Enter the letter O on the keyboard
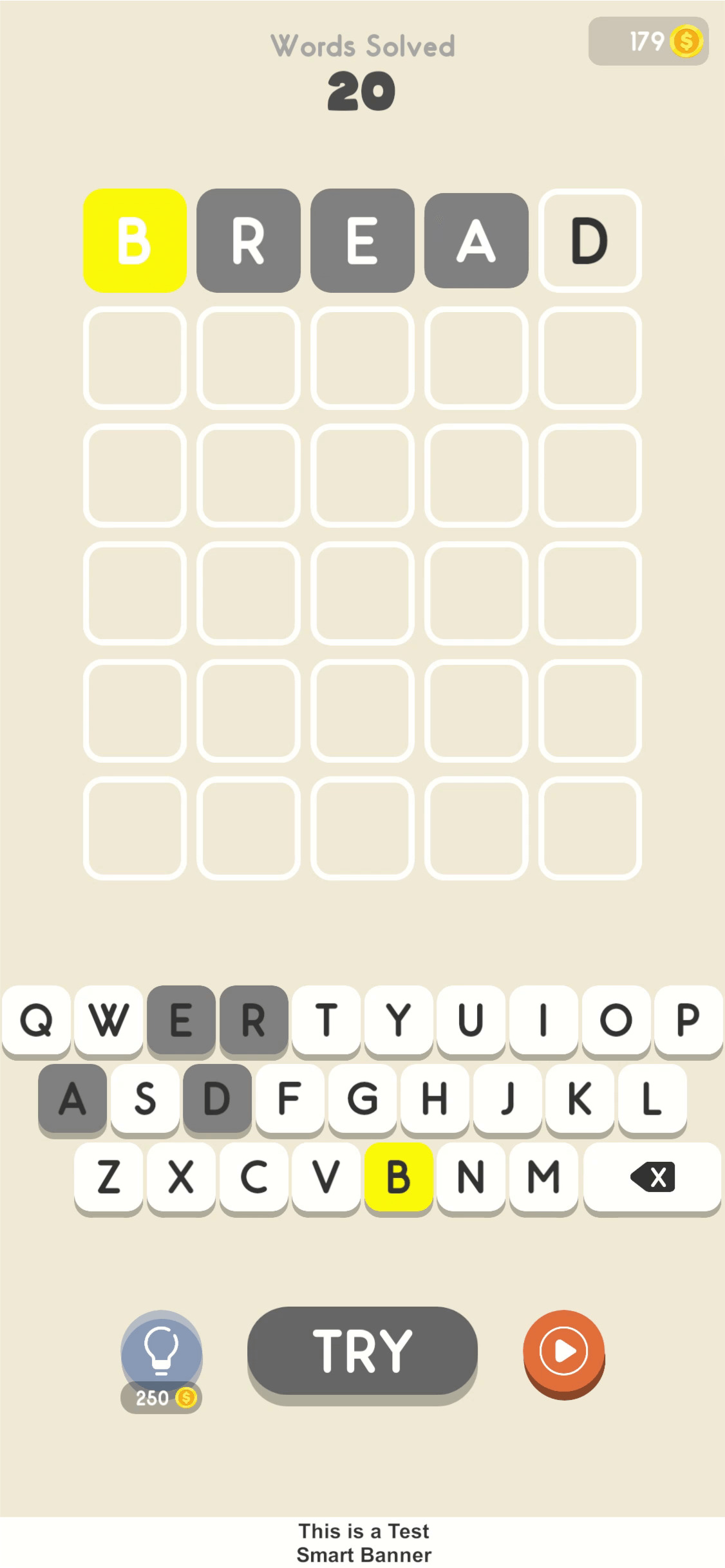Image resolution: width=725 pixels, height=1568 pixels. point(616,1020)
